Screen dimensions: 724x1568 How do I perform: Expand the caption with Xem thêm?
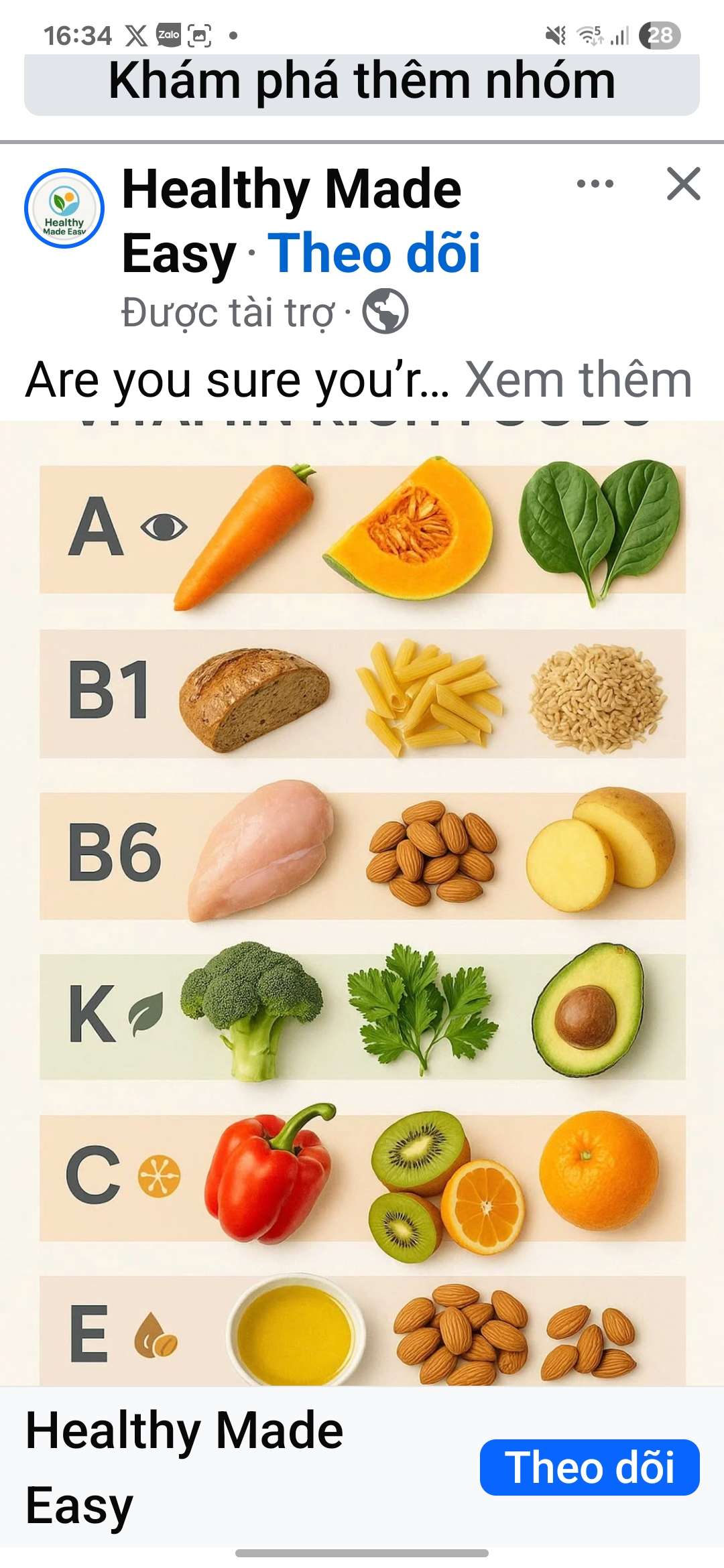pyautogui.click(x=578, y=380)
